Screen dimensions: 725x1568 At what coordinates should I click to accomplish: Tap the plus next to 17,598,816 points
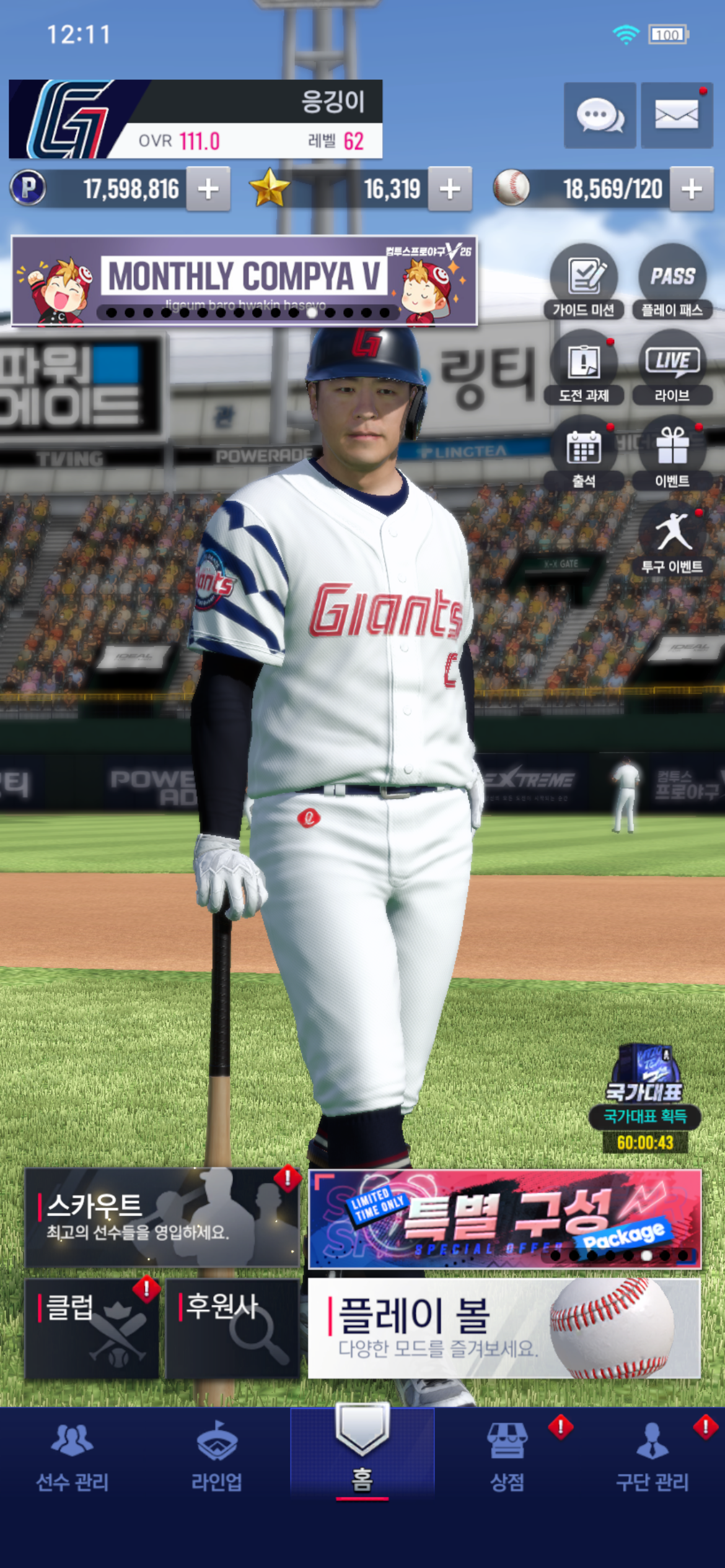coord(208,189)
